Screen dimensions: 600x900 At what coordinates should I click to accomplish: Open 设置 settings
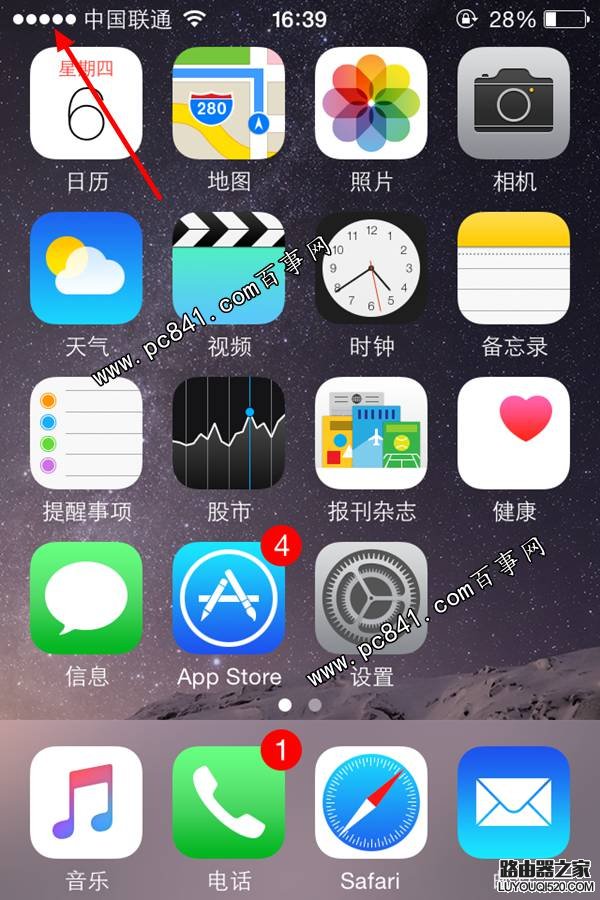click(x=371, y=598)
